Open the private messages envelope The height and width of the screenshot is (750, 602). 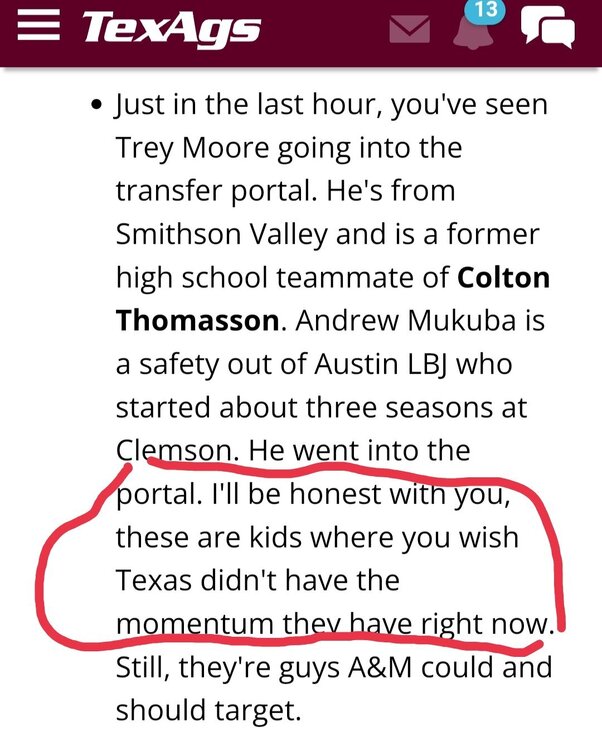[x=408, y=29]
